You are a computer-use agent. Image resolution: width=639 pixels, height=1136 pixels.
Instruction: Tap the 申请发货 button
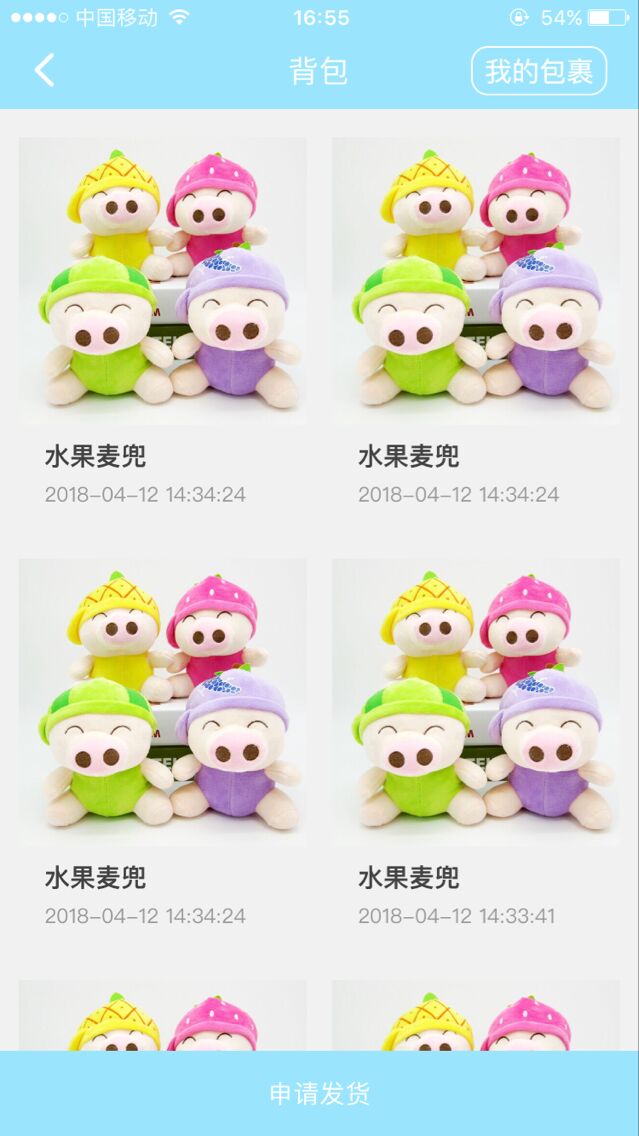coord(319,1093)
